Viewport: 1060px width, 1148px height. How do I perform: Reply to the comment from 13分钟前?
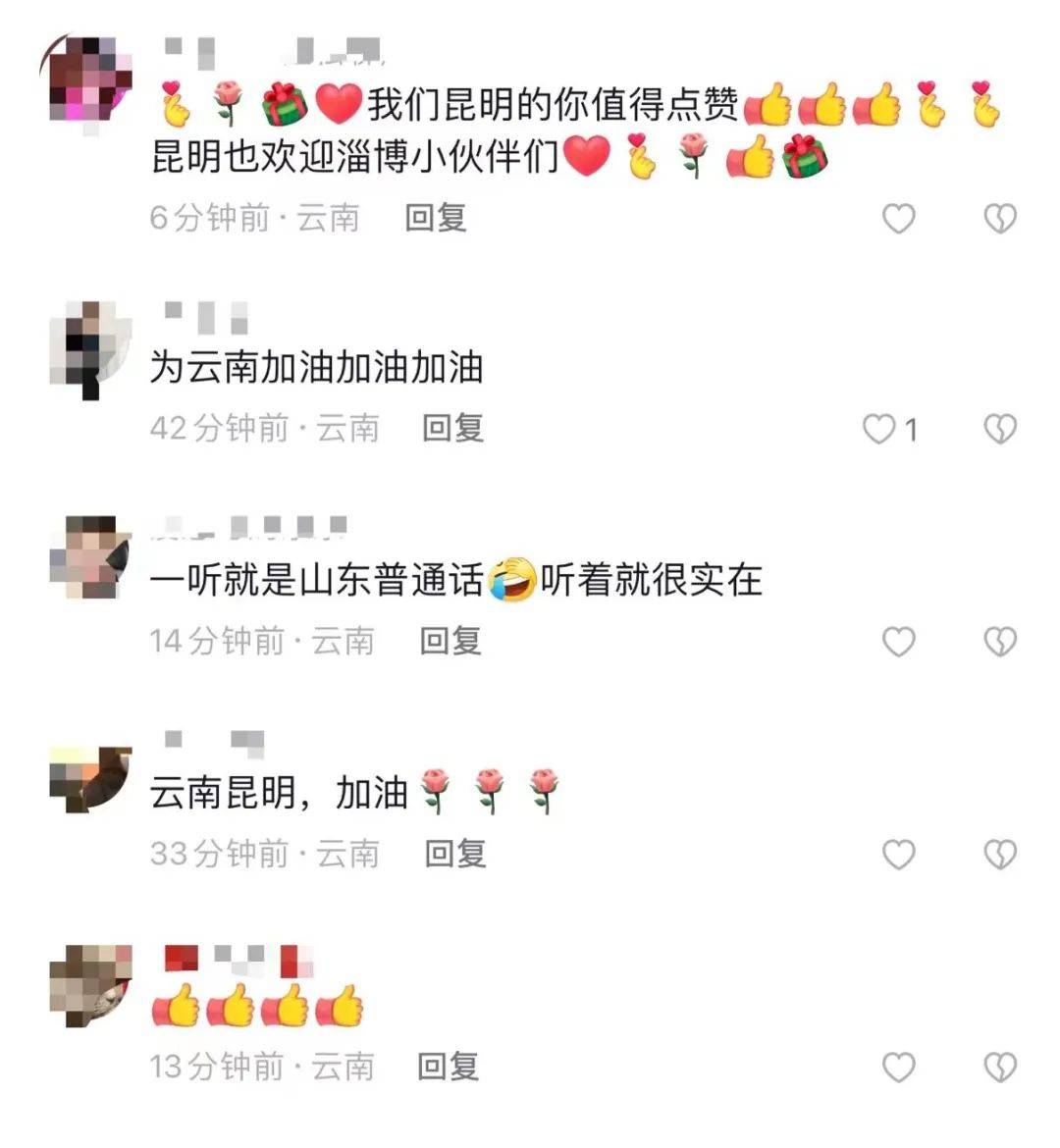(x=448, y=1068)
